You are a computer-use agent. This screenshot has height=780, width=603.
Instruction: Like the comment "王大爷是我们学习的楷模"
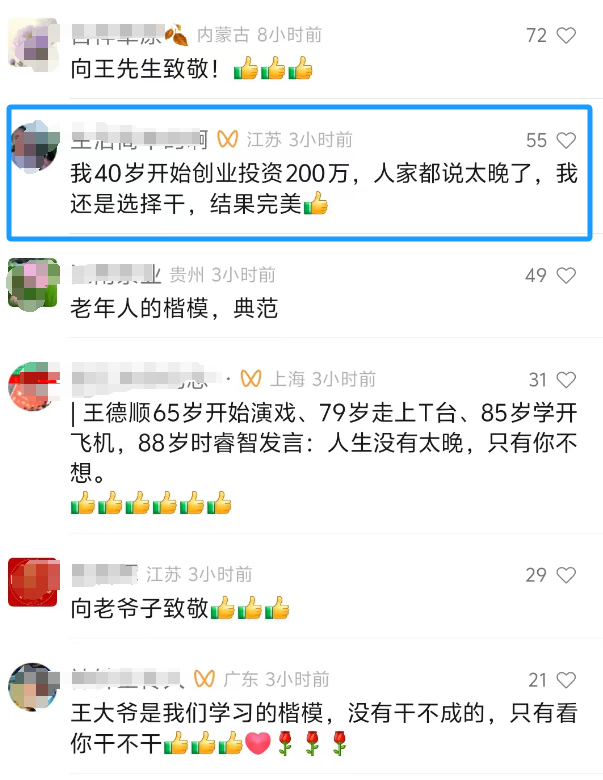coord(566,680)
